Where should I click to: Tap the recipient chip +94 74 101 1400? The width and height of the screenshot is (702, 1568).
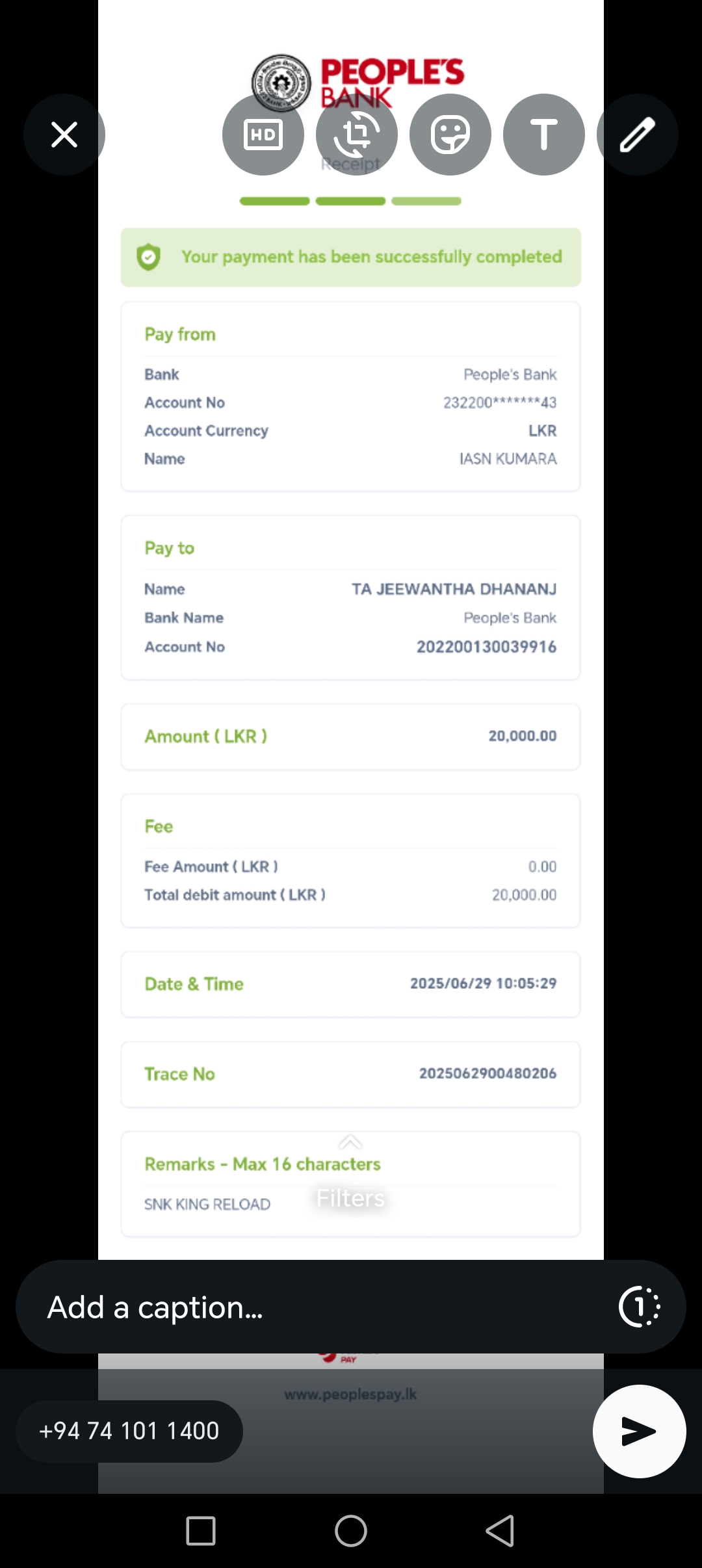coord(129,1431)
